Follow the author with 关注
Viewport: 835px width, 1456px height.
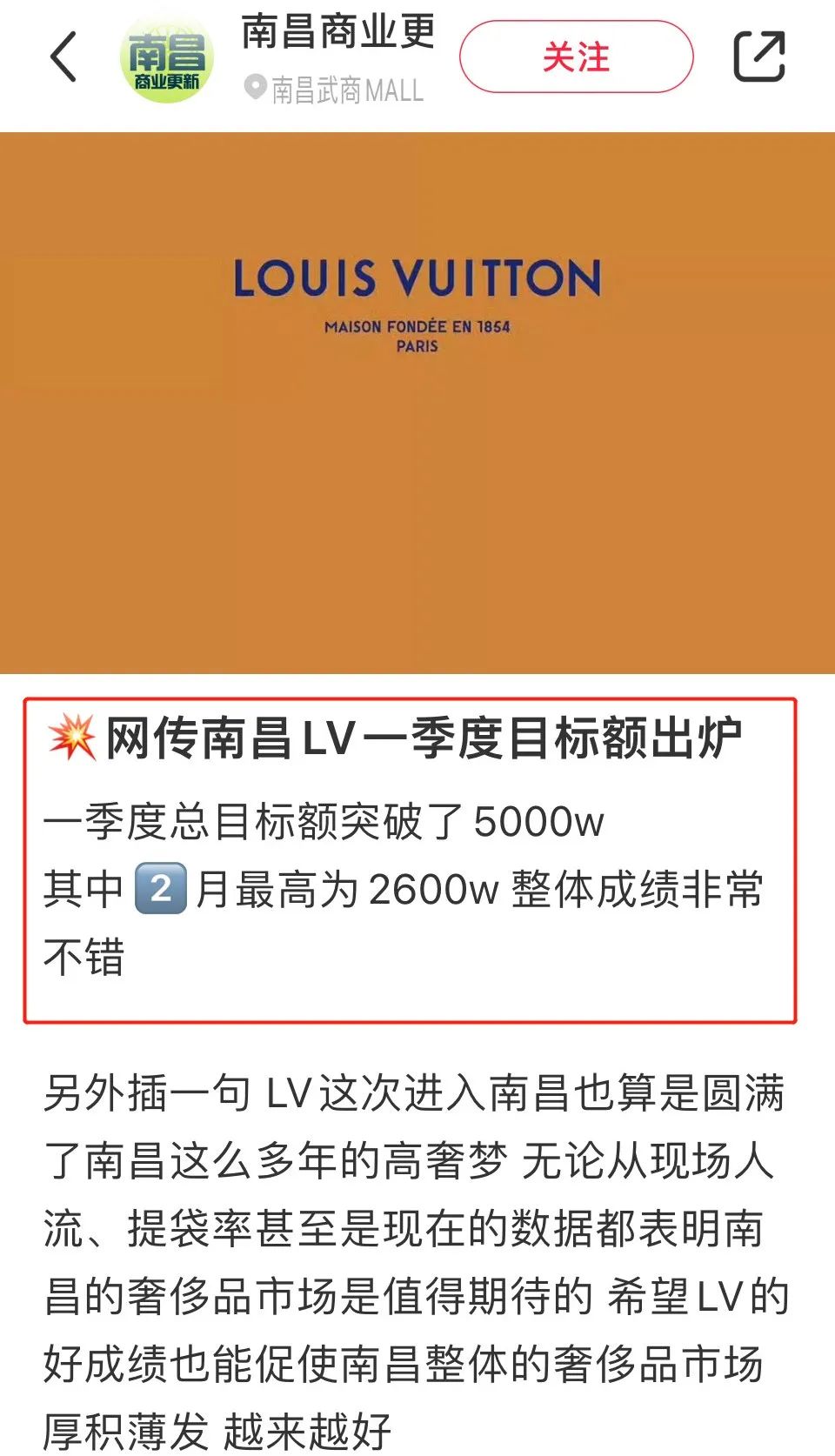(576, 57)
